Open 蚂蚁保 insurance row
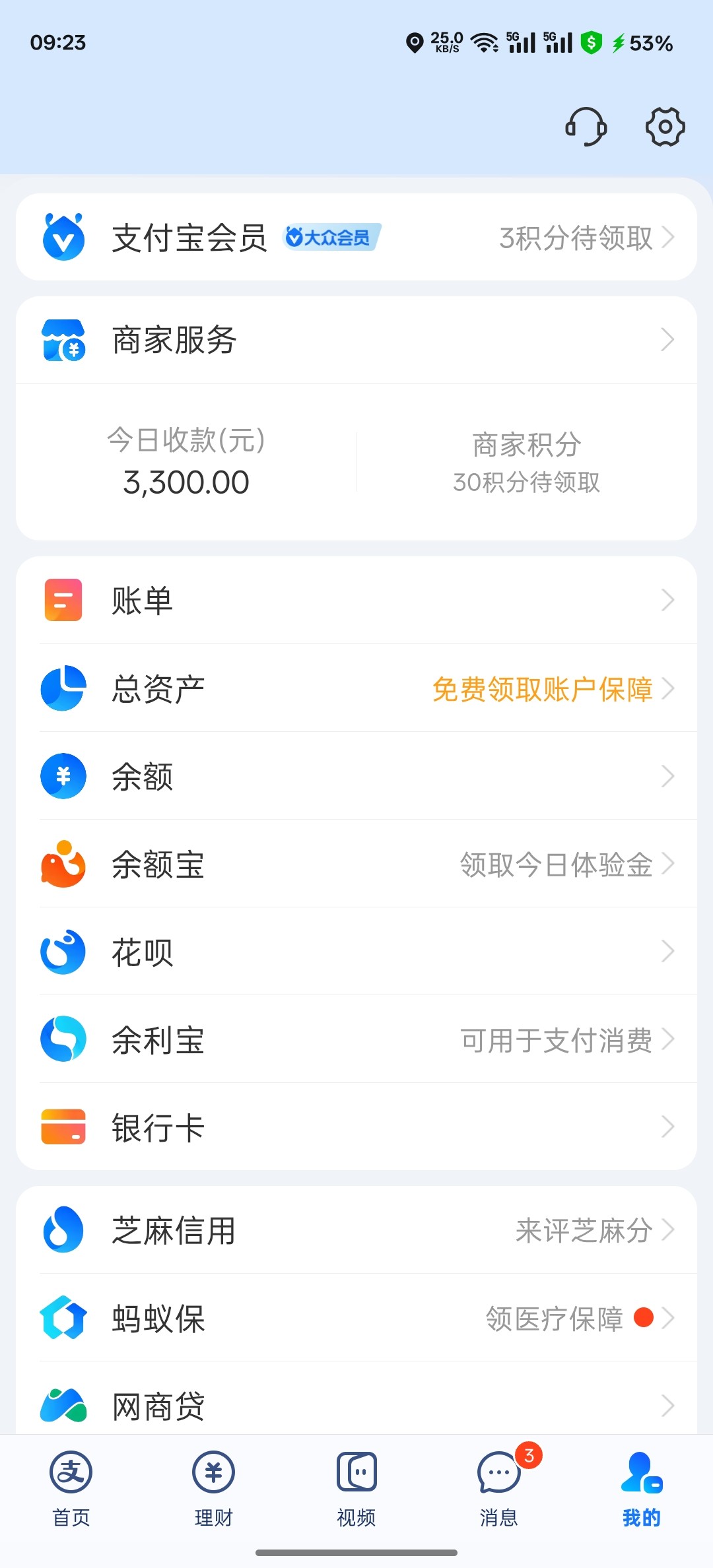The width and height of the screenshot is (713, 1568). (x=356, y=1318)
